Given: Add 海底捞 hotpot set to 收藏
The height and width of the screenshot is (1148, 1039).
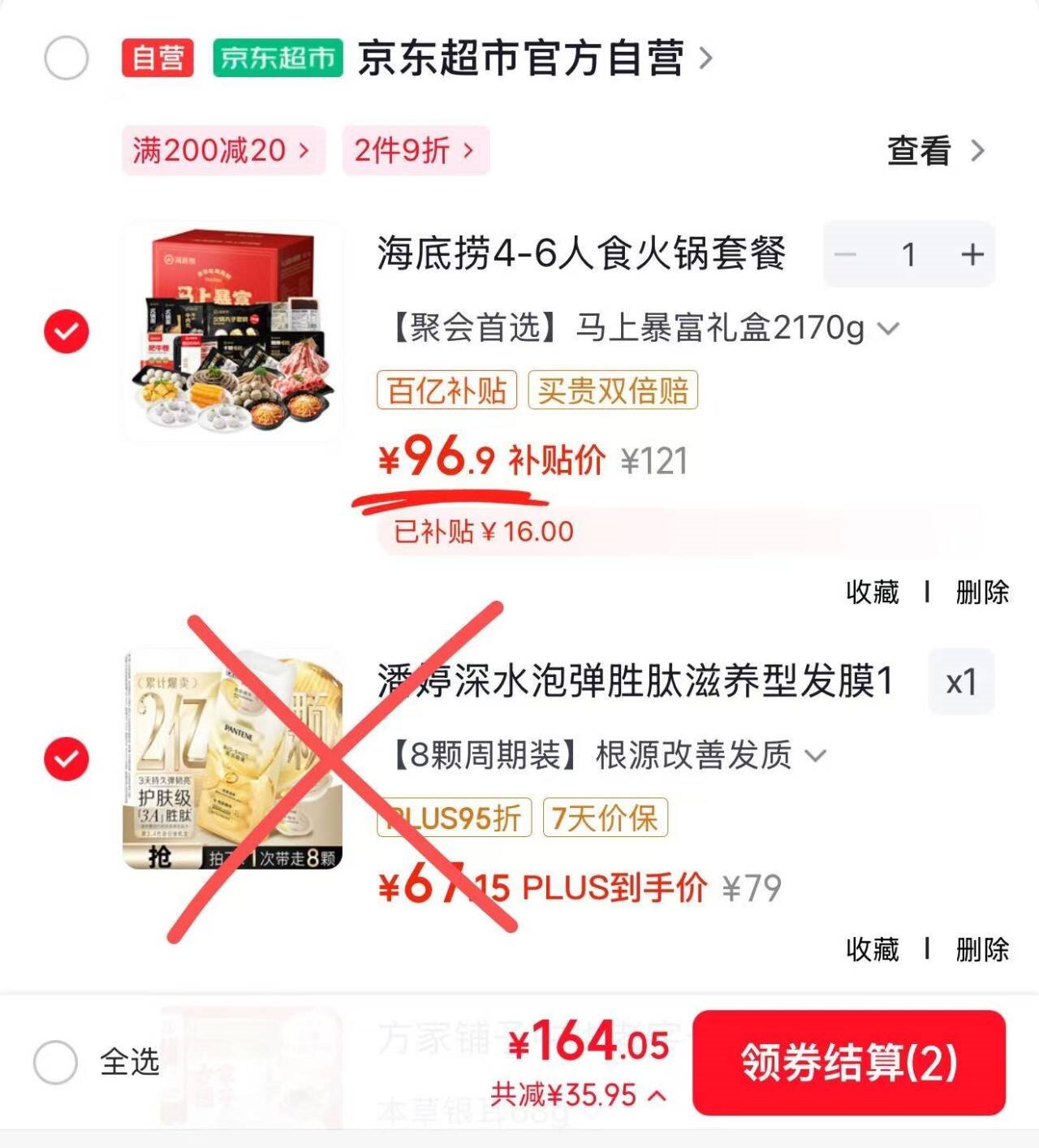Looking at the screenshot, I should tap(872, 592).
